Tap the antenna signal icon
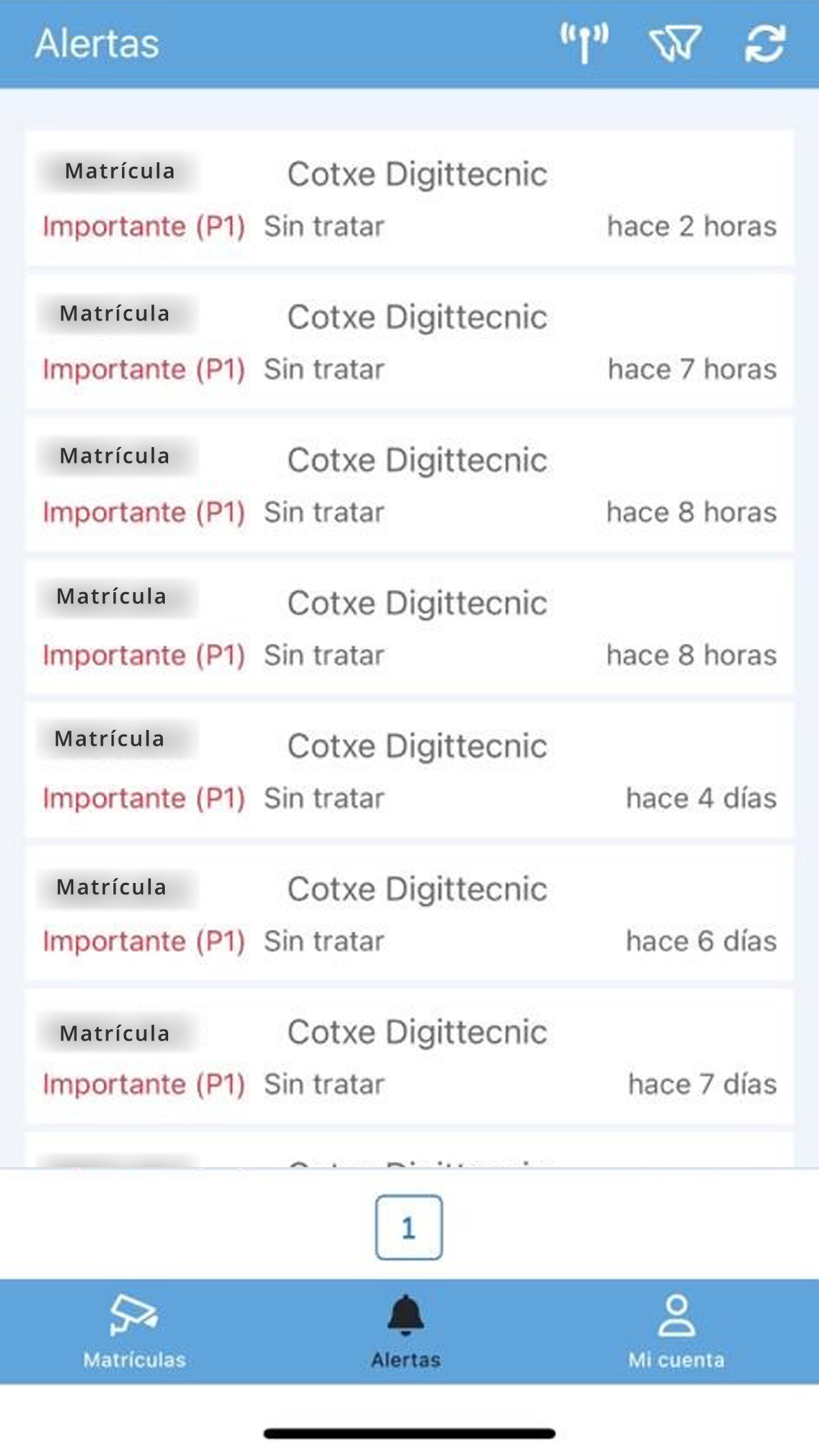819x1456 pixels. click(x=584, y=44)
